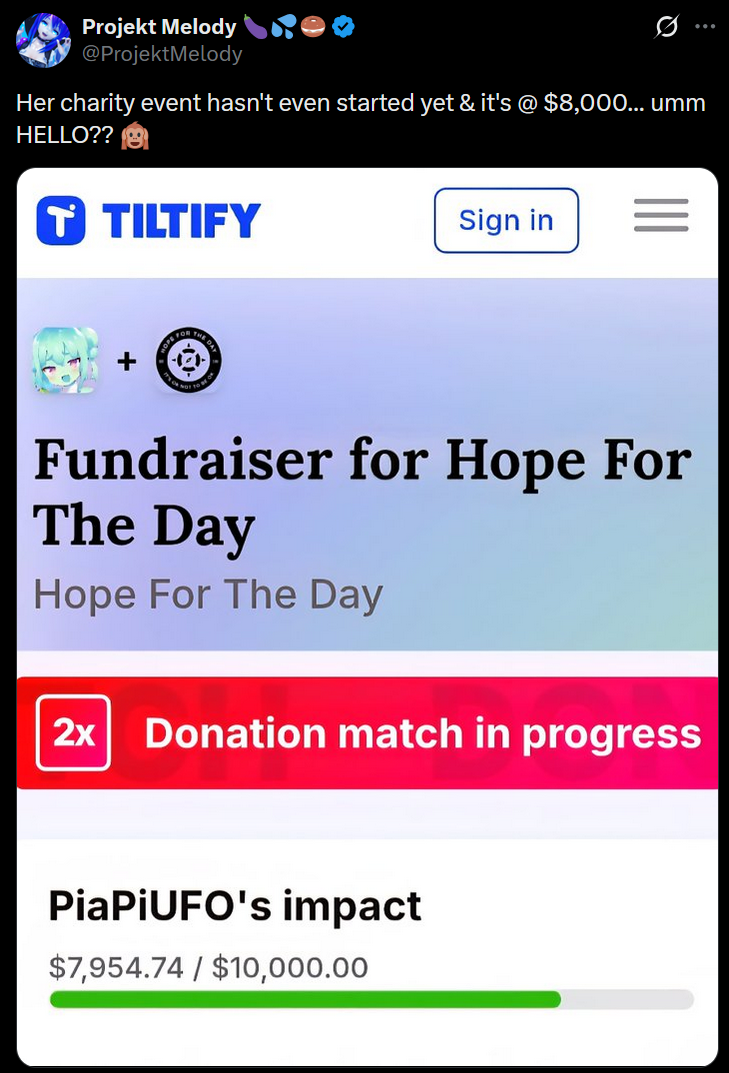Tap the Grok icon beside the post
This screenshot has height=1073, width=729.
pos(666,28)
